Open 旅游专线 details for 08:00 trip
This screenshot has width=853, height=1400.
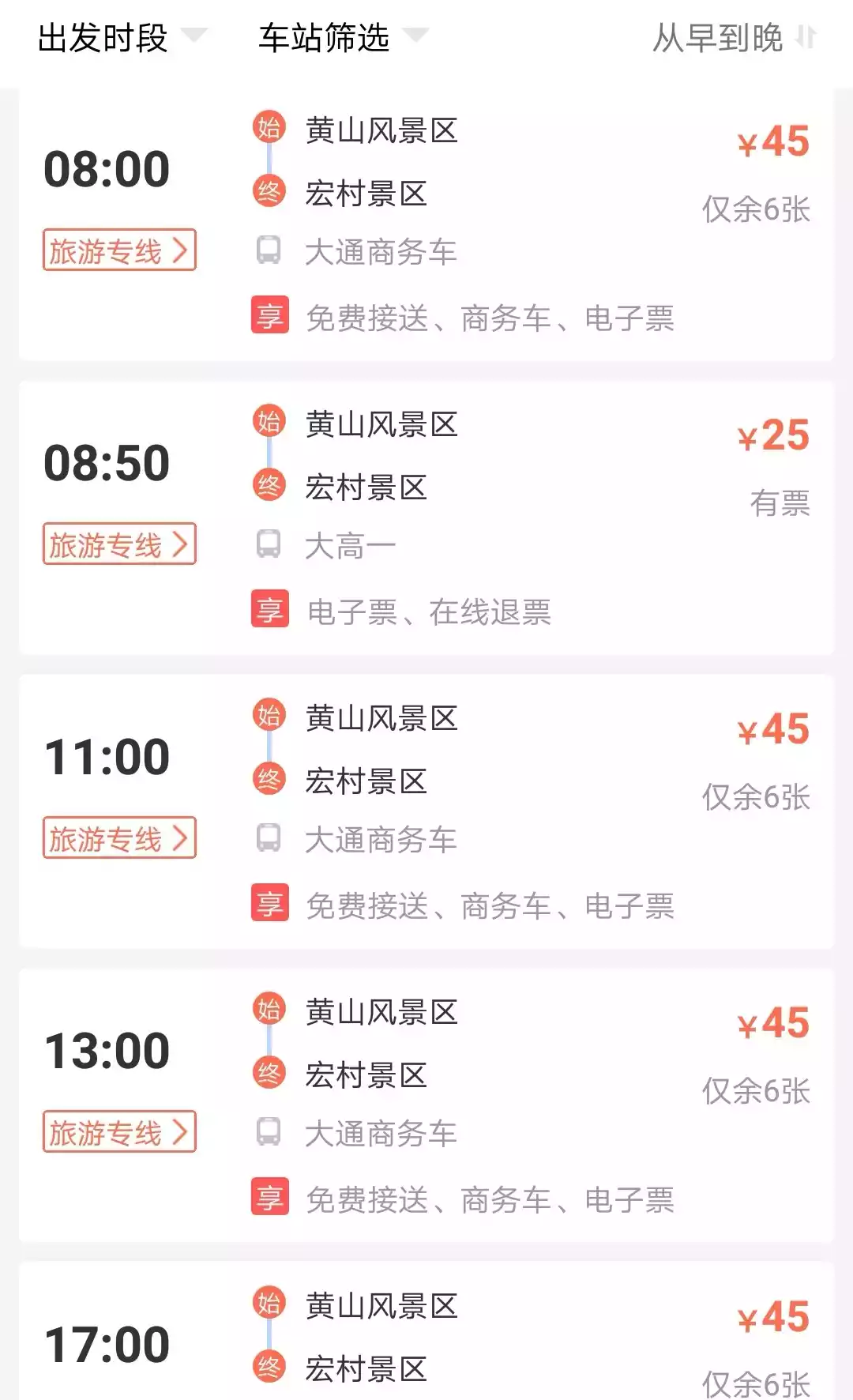tap(119, 250)
